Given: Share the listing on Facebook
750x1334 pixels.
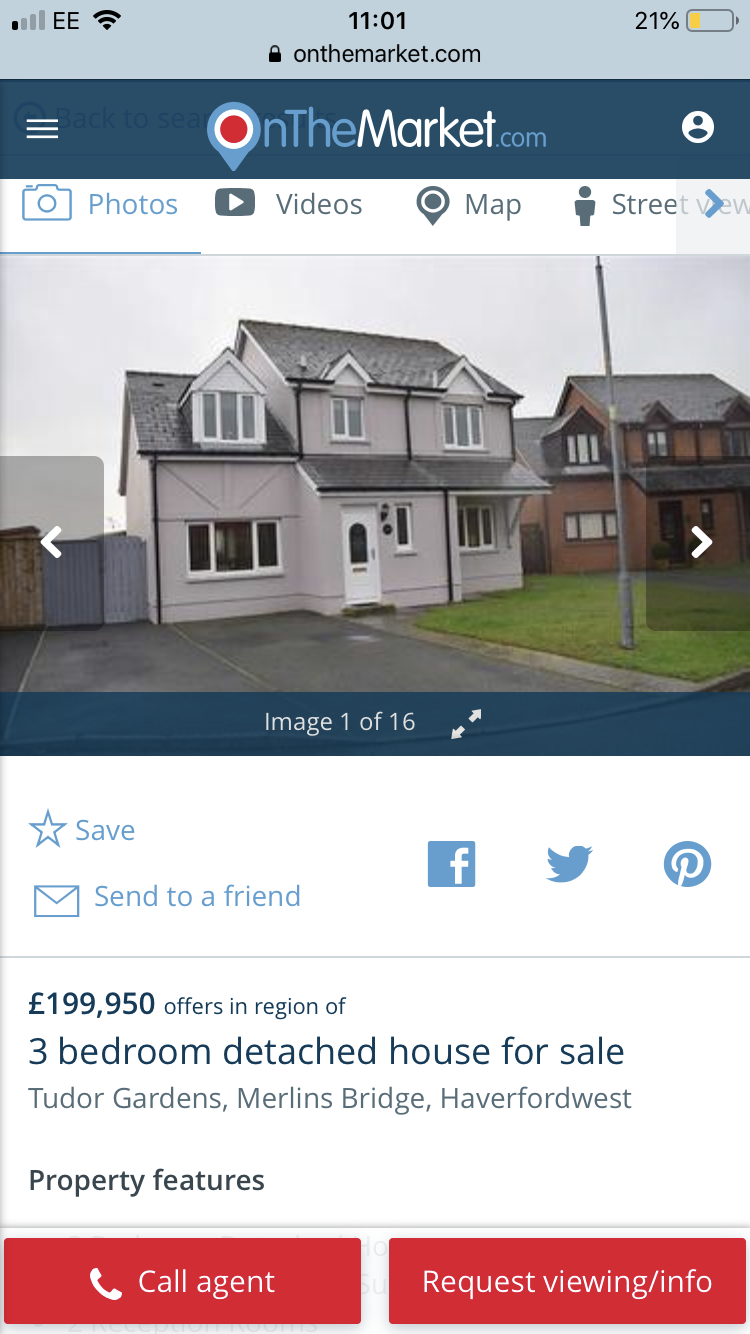Looking at the screenshot, I should point(451,863).
